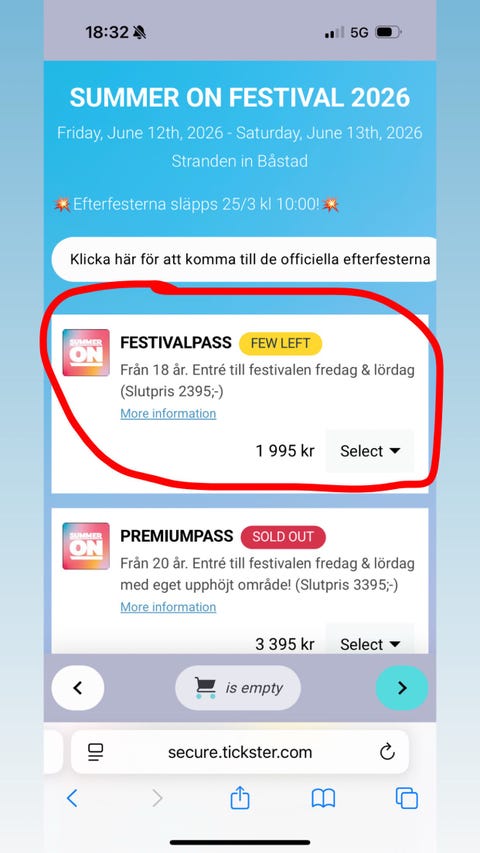Expand the Select dropdown for PREMIUMPASS
This screenshot has height=853, width=480.
[x=370, y=641]
